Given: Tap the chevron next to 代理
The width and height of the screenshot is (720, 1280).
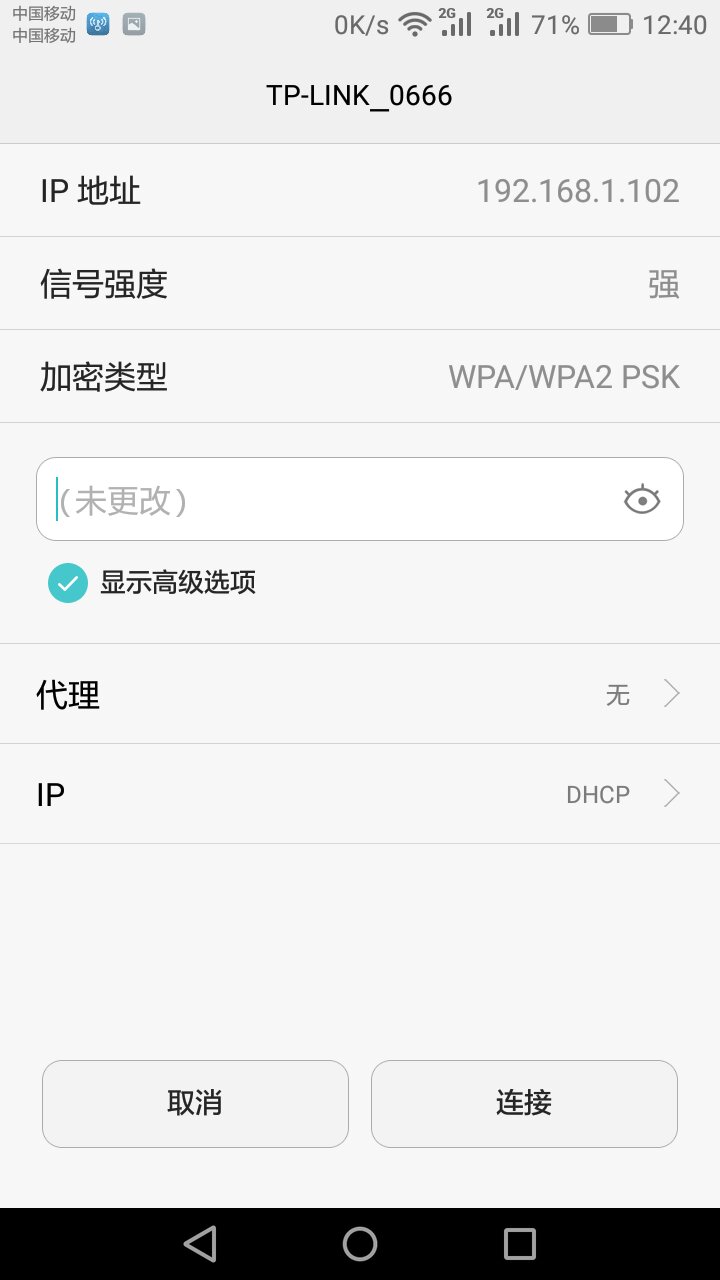Looking at the screenshot, I should (x=670, y=694).
